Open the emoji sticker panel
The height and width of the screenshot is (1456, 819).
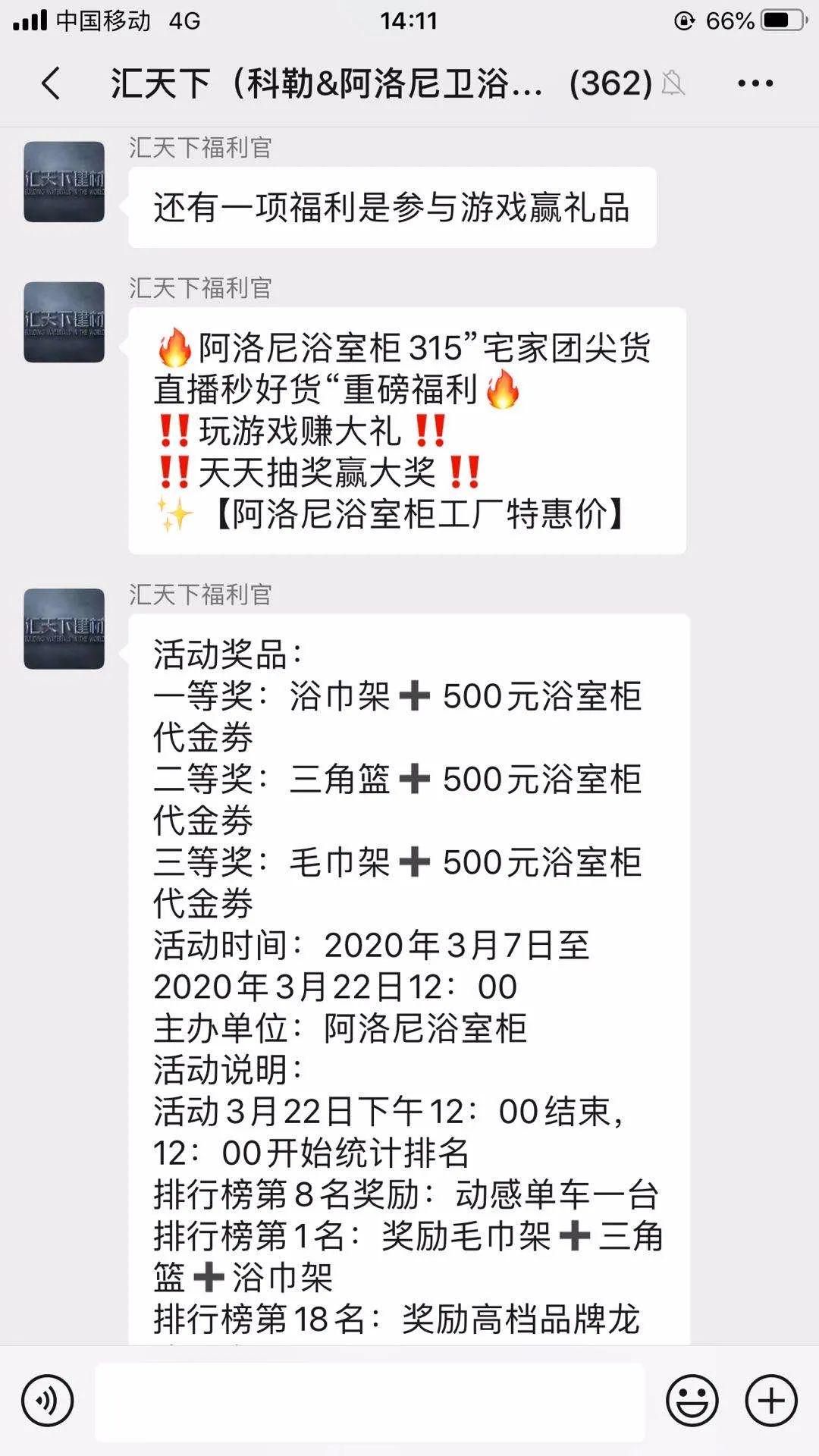tap(692, 1401)
